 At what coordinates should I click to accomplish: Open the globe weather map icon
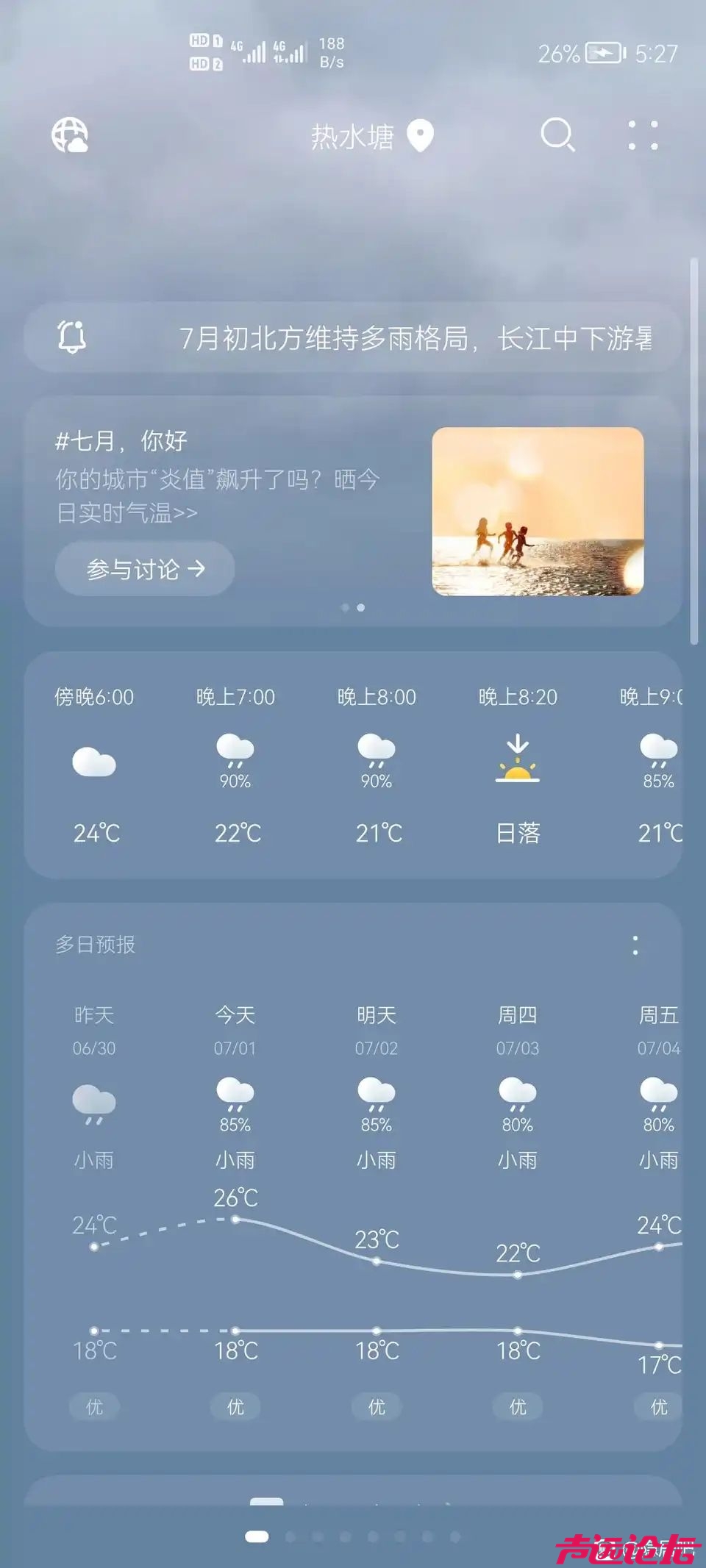tap(70, 136)
